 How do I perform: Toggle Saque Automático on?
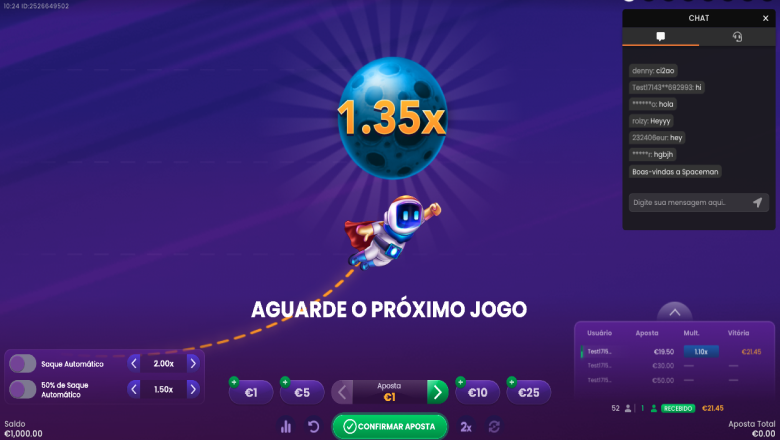(x=22, y=363)
